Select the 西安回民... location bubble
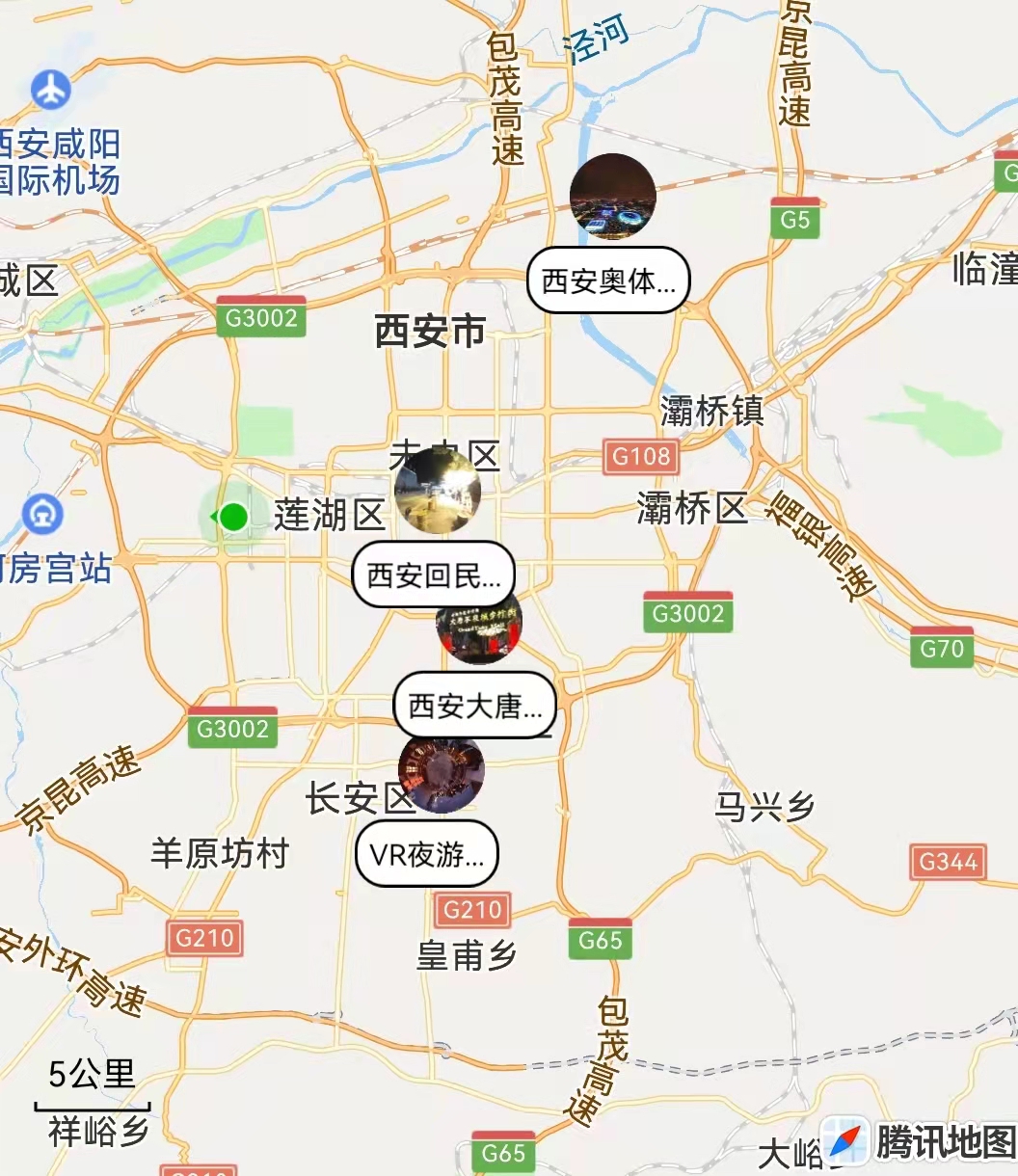1018x1176 pixels. pos(433,575)
